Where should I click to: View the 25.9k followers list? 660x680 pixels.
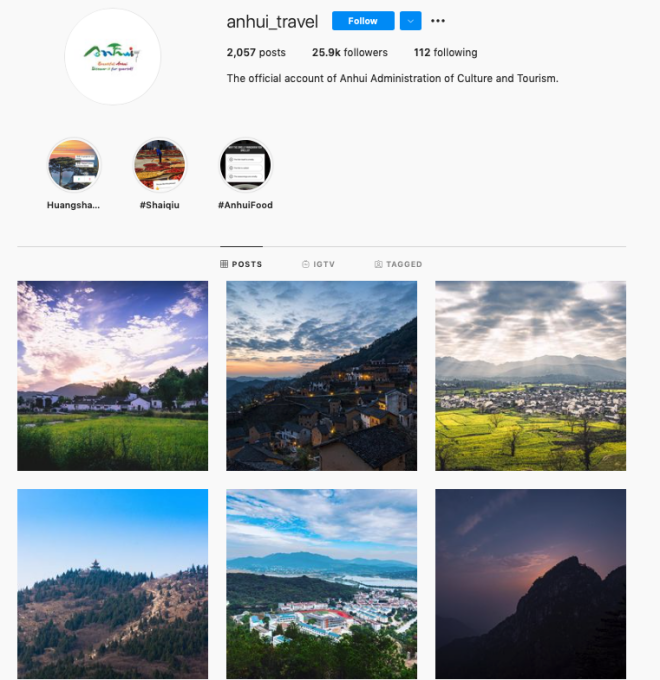tap(349, 53)
